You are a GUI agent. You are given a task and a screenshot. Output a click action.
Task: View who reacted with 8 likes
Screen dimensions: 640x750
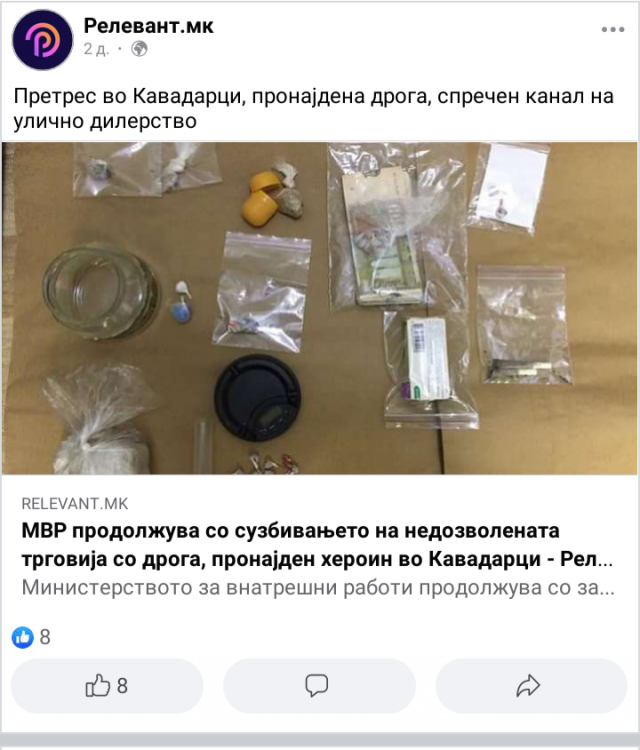pyautogui.click(x=32, y=637)
